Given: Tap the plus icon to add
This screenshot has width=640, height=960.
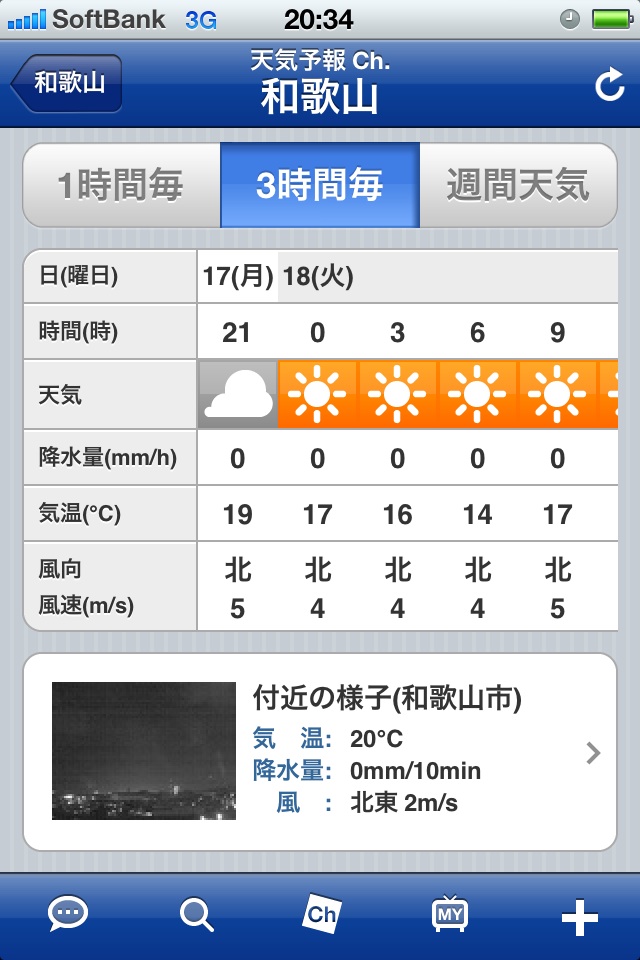Looking at the screenshot, I should tap(579, 916).
